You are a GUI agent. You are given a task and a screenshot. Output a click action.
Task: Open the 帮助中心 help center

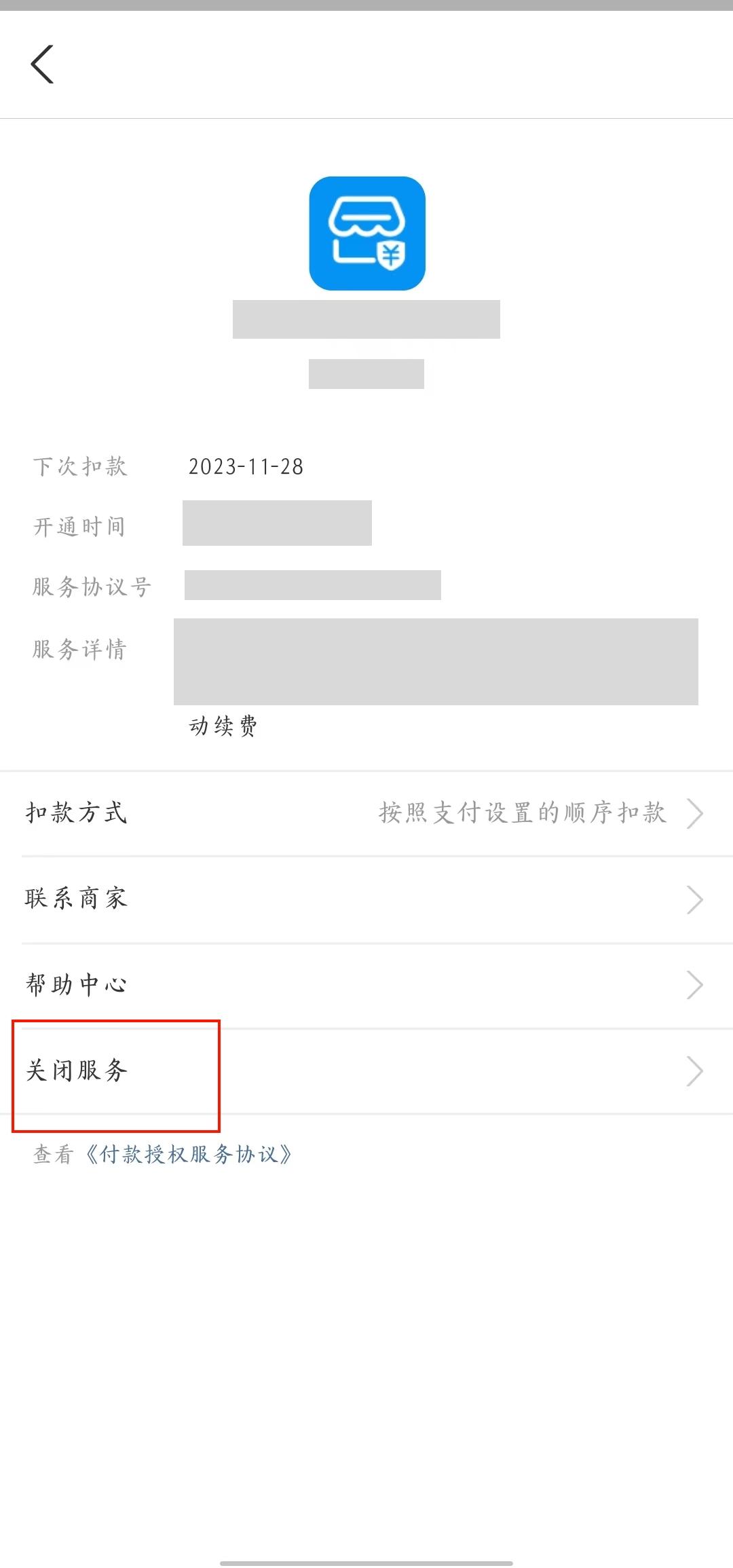[x=366, y=985]
